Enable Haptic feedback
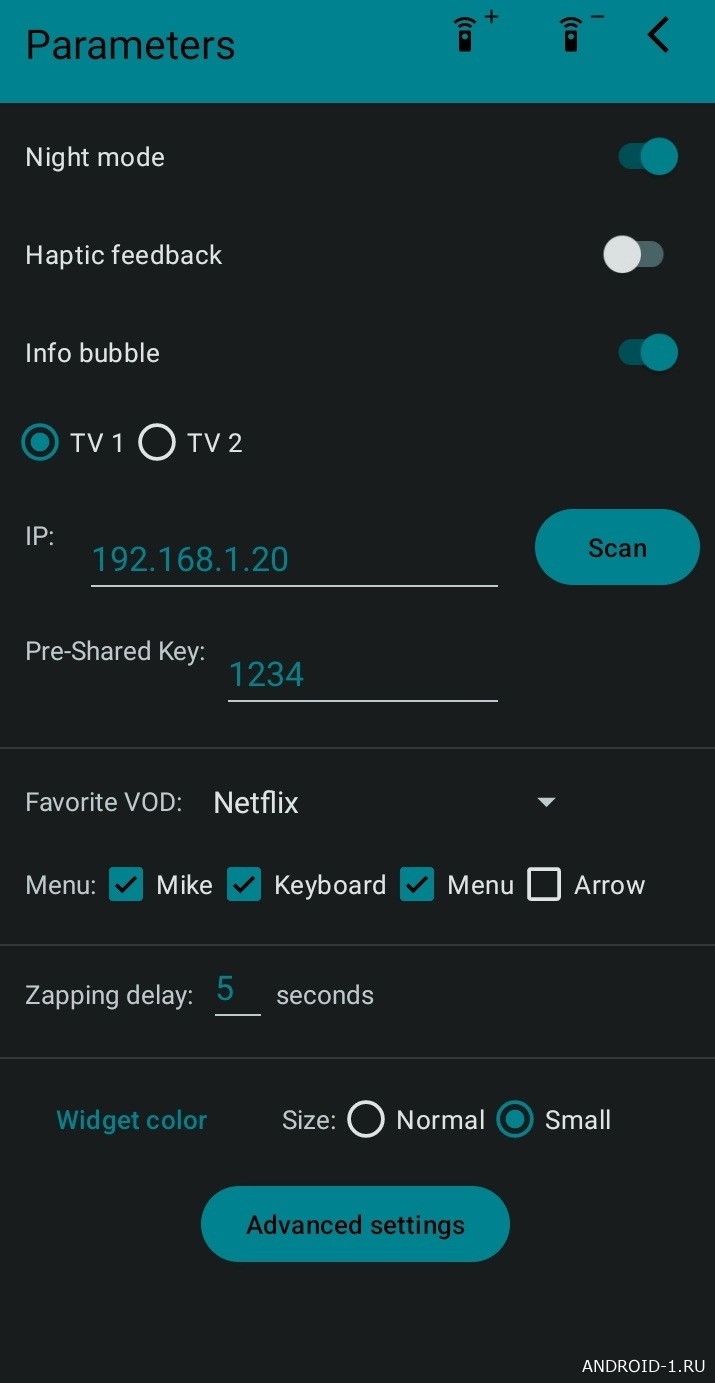This screenshot has width=715, height=1383. (634, 255)
